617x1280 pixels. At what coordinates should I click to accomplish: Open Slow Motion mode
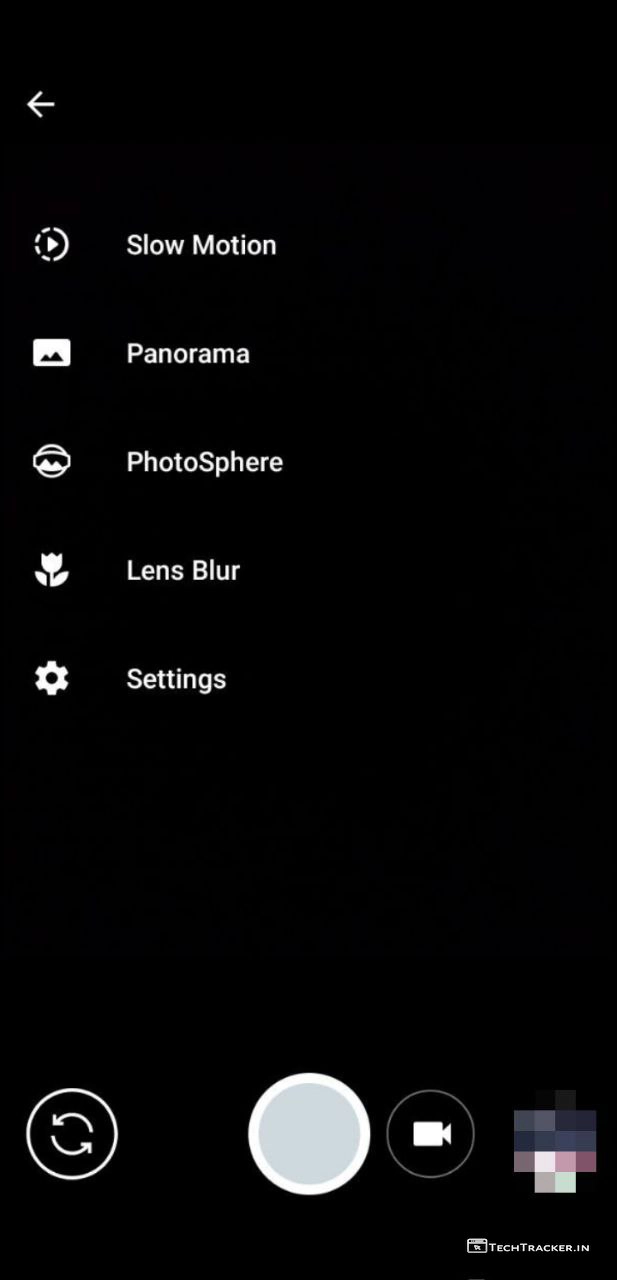pos(200,245)
